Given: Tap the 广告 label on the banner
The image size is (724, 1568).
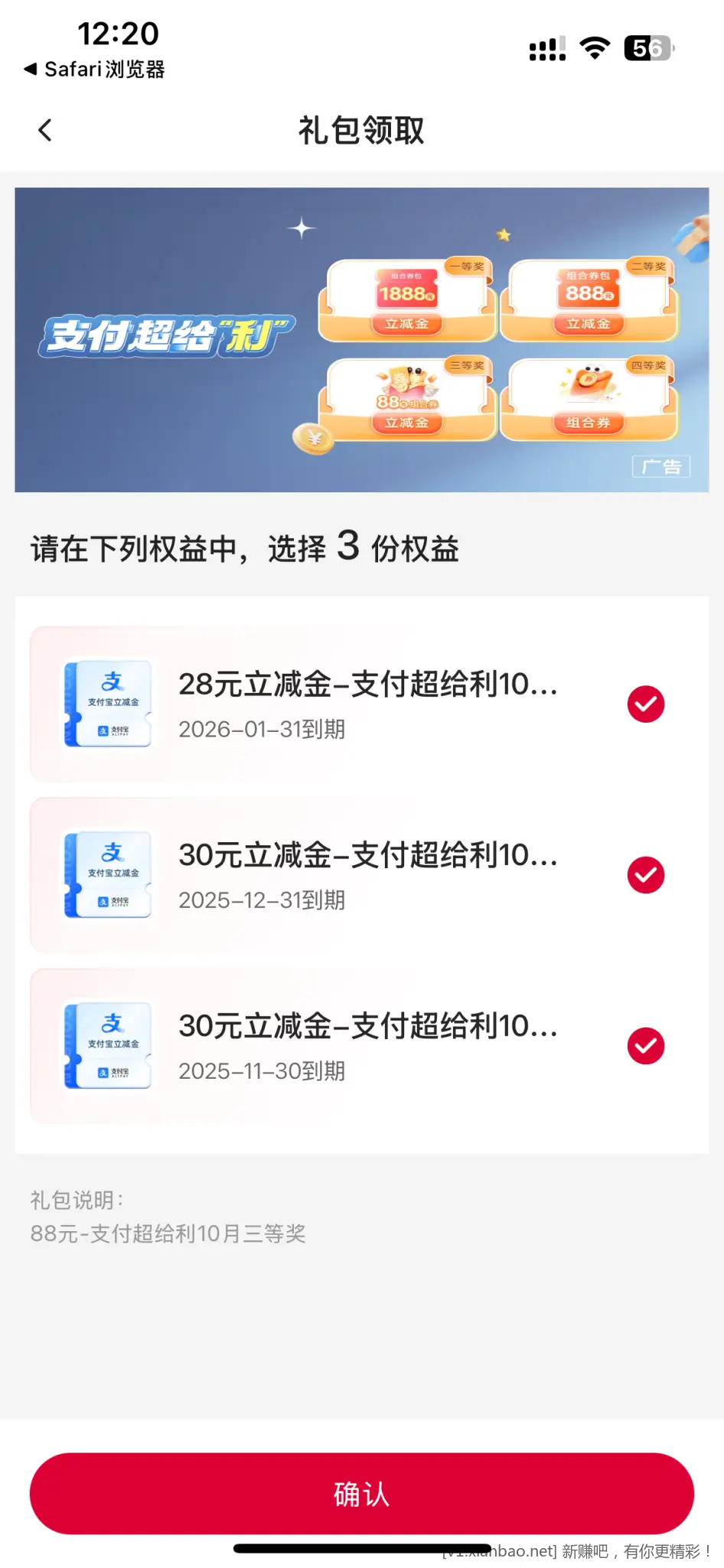Looking at the screenshot, I should [663, 465].
